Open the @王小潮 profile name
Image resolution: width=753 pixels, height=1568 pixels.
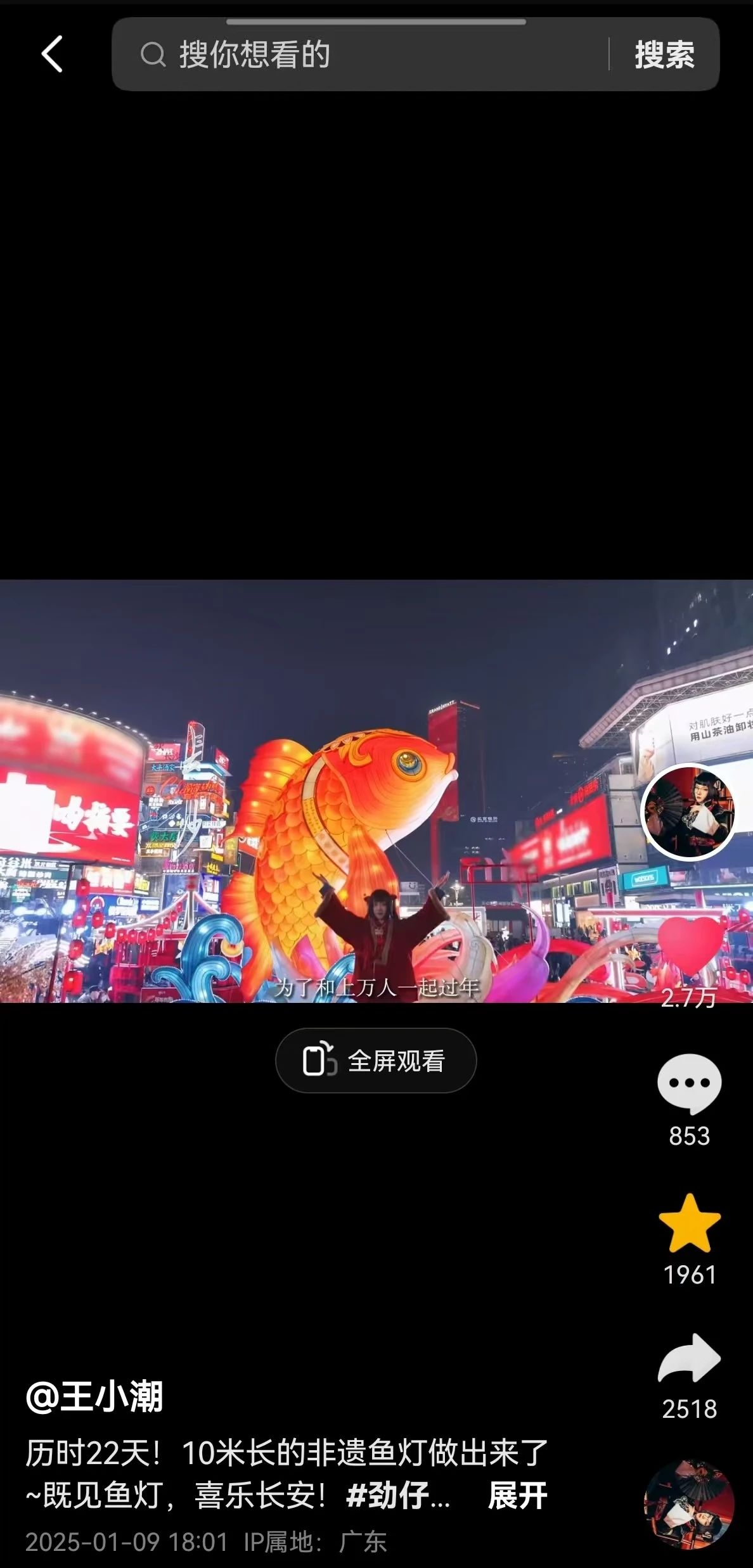tap(95, 1397)
